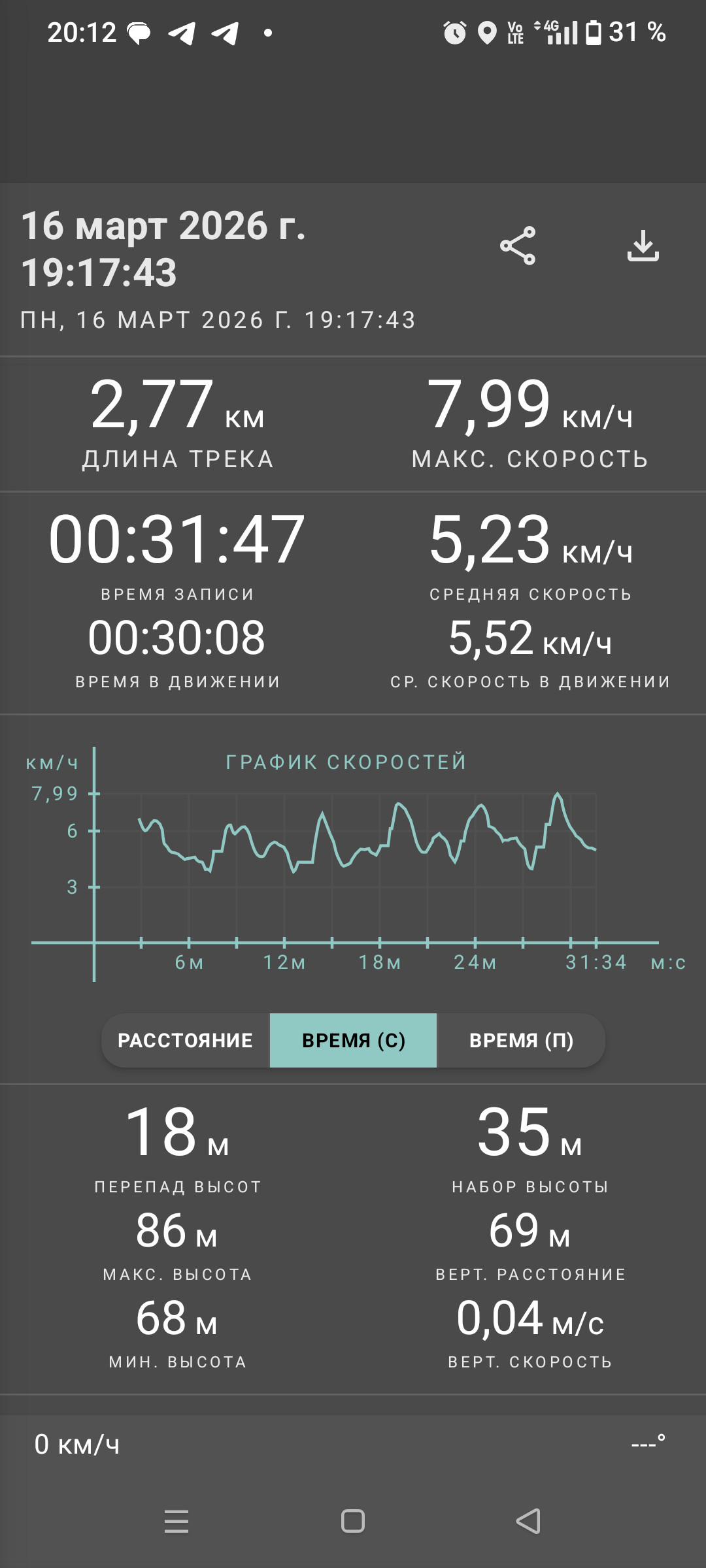
Task: Switch the chart to РАССТОЯНИЕ
Action: (186, 1040)
